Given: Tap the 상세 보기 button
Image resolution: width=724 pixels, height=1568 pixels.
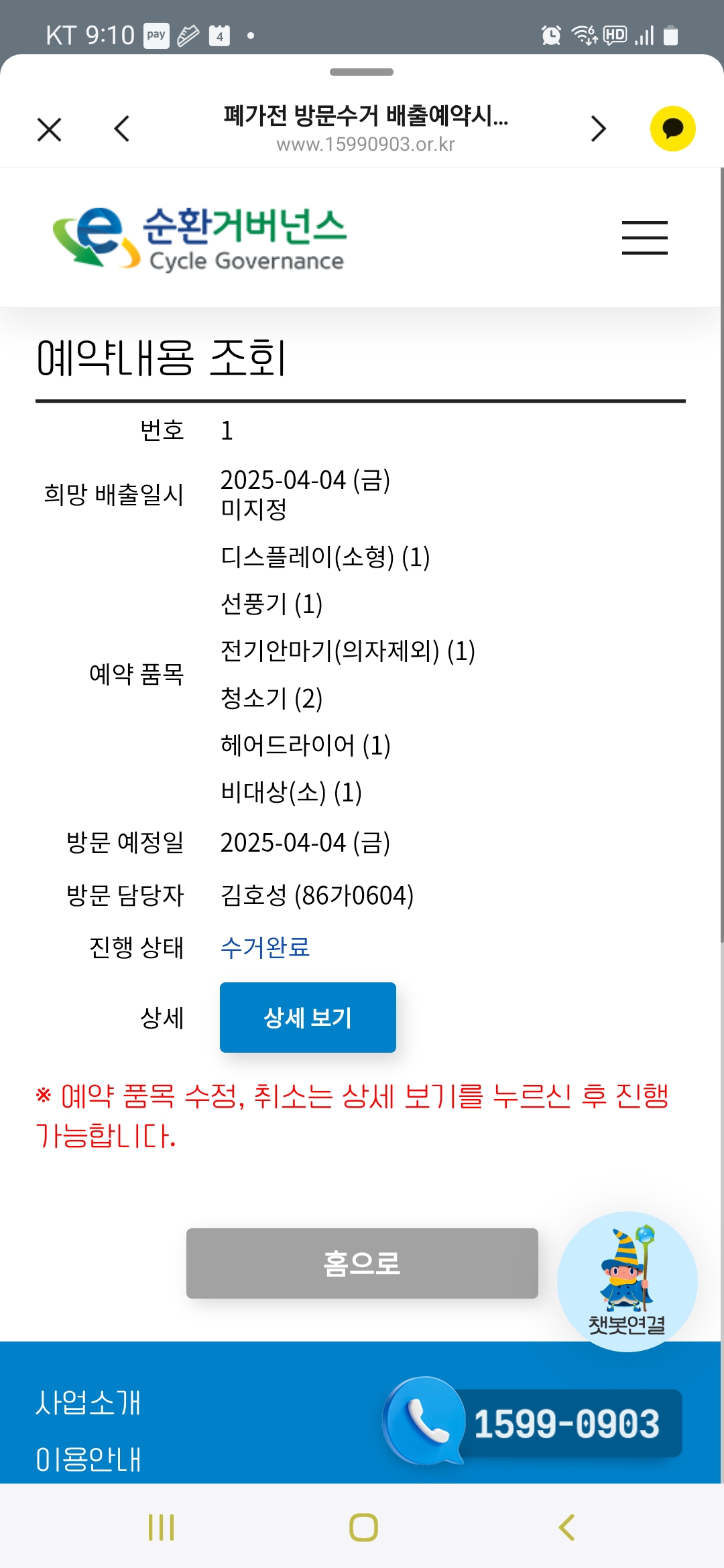Looking at the screenshot, I should (x=308, y=1017).
